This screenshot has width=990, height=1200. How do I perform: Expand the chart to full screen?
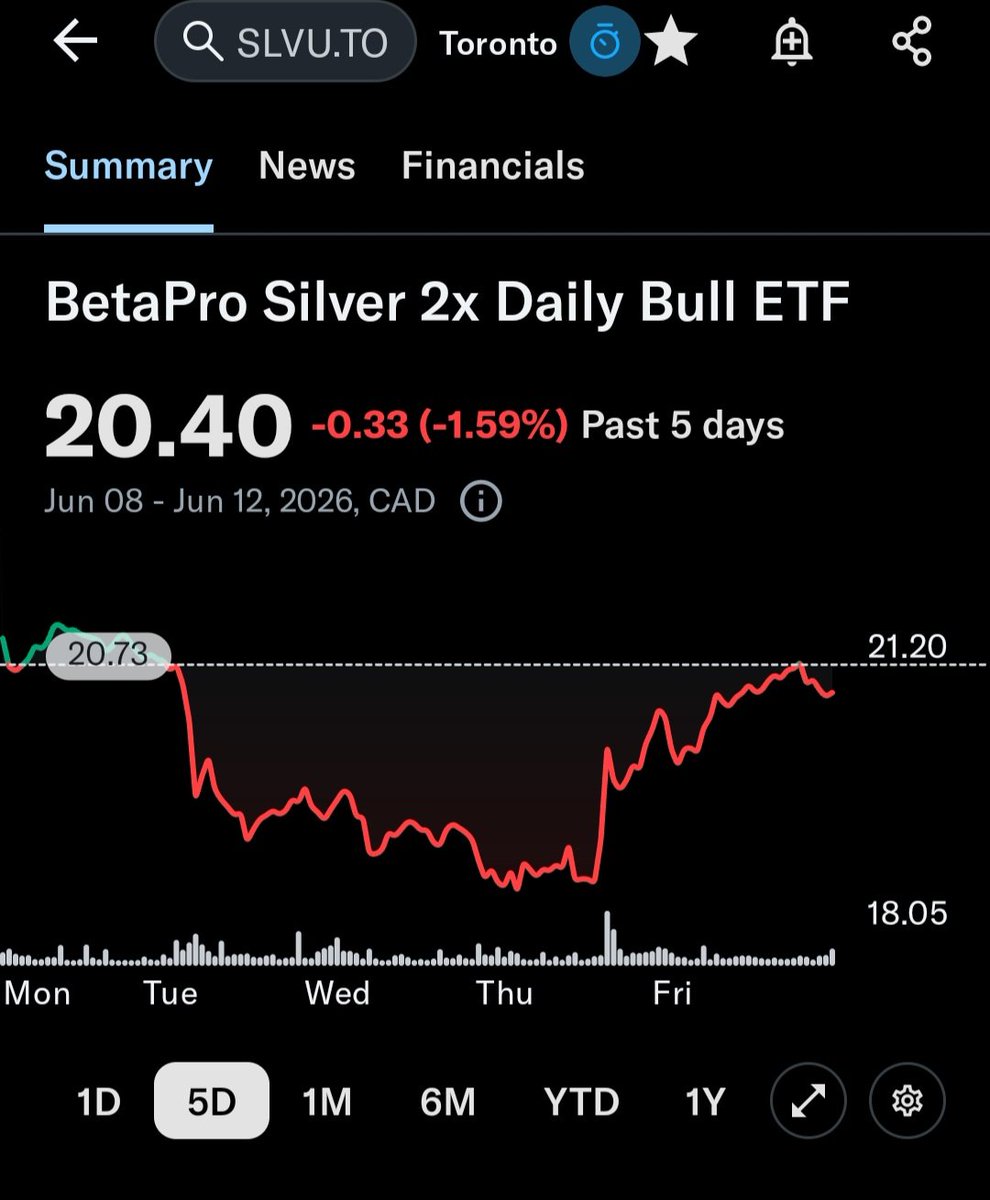(808, 1101)
